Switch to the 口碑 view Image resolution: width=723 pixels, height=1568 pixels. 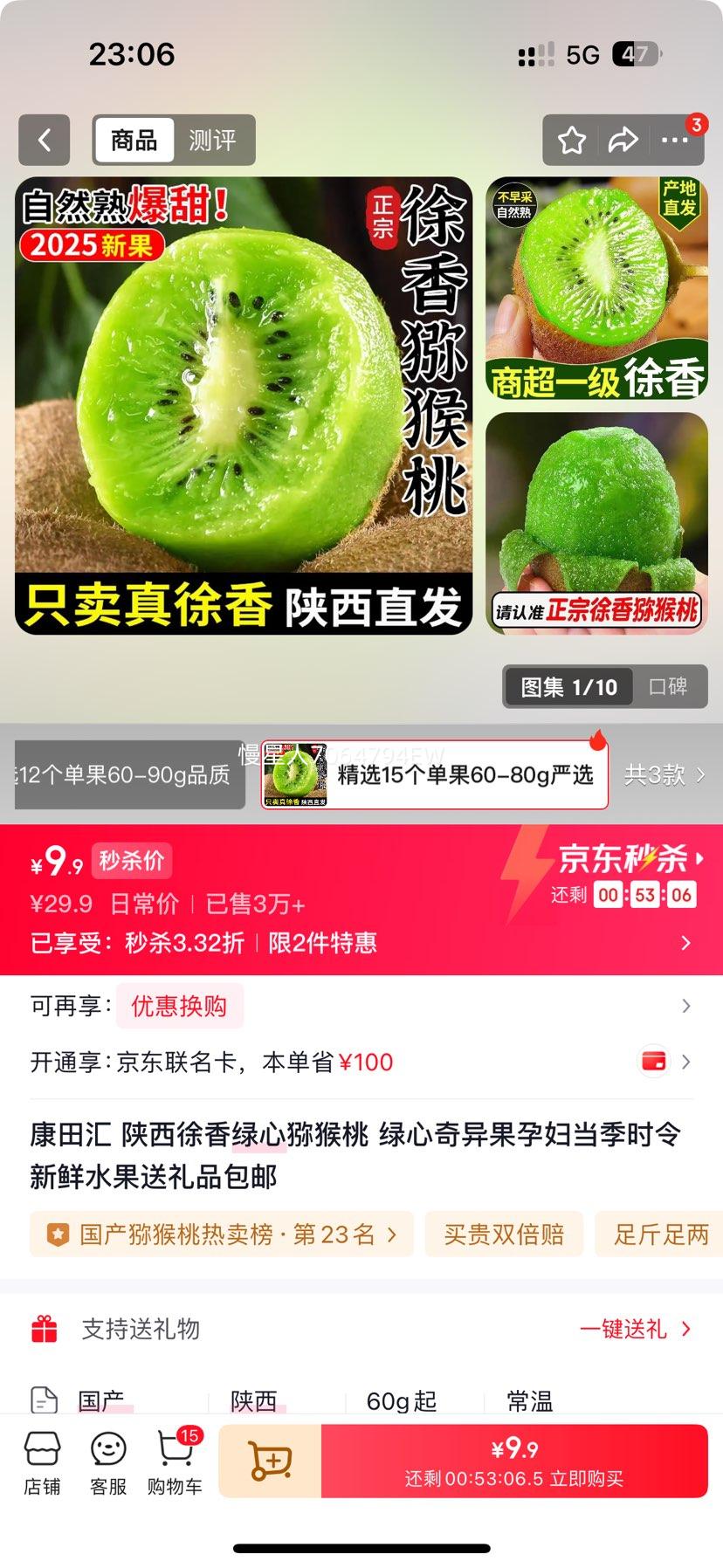668,687
